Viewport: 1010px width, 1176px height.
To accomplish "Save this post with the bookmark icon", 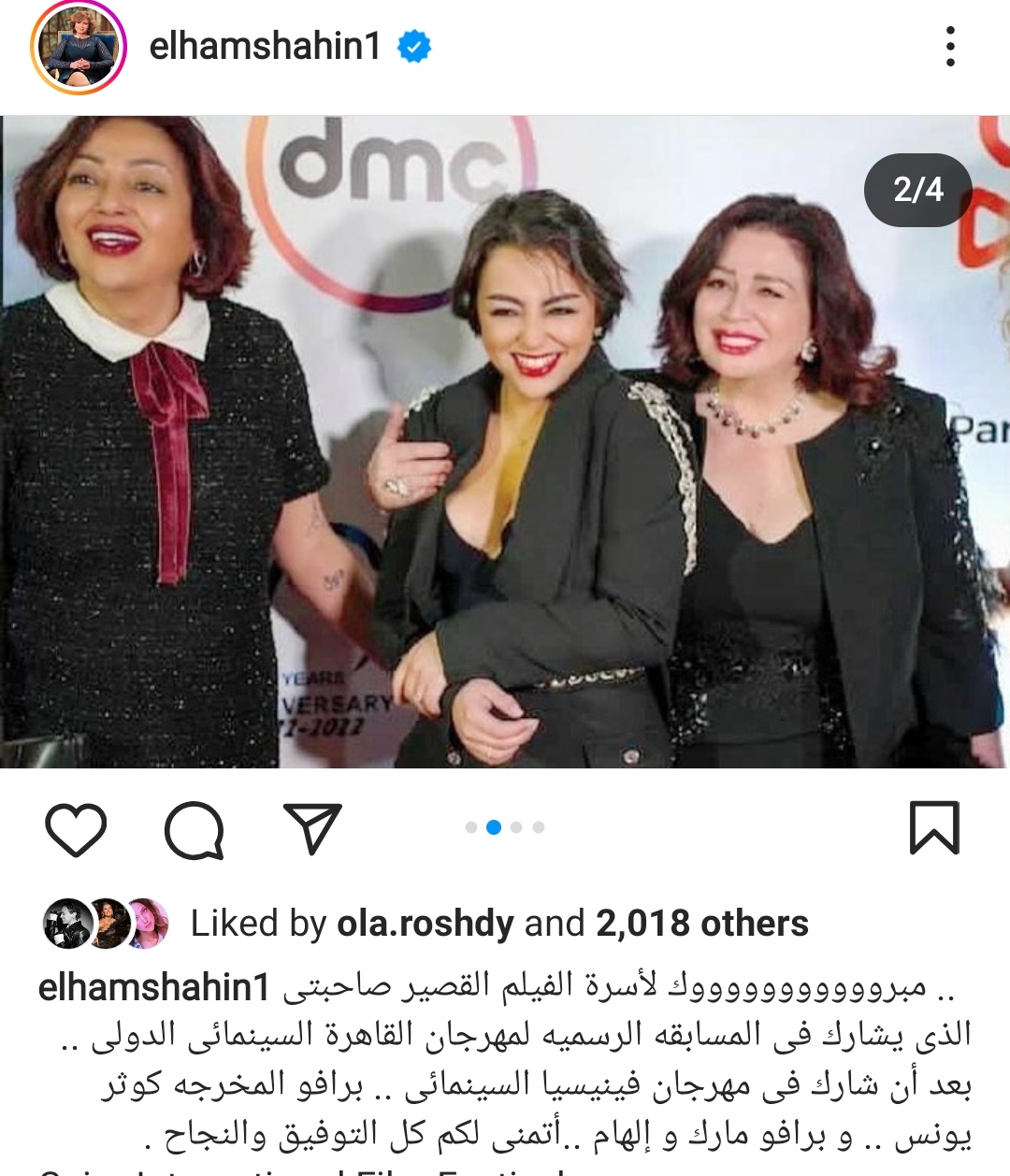I will (x=934, y=828).
